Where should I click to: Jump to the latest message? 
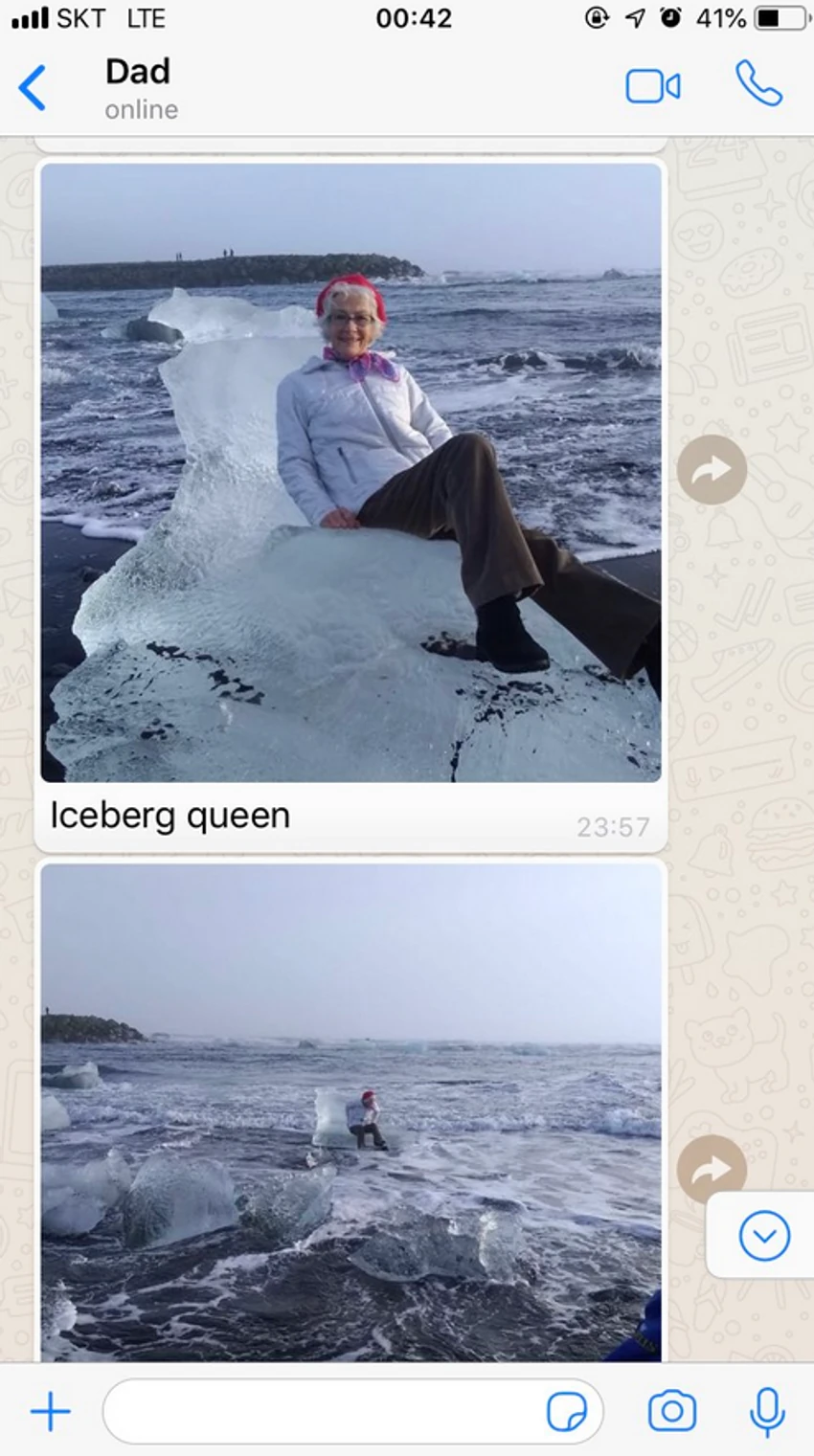point(764,1236)
